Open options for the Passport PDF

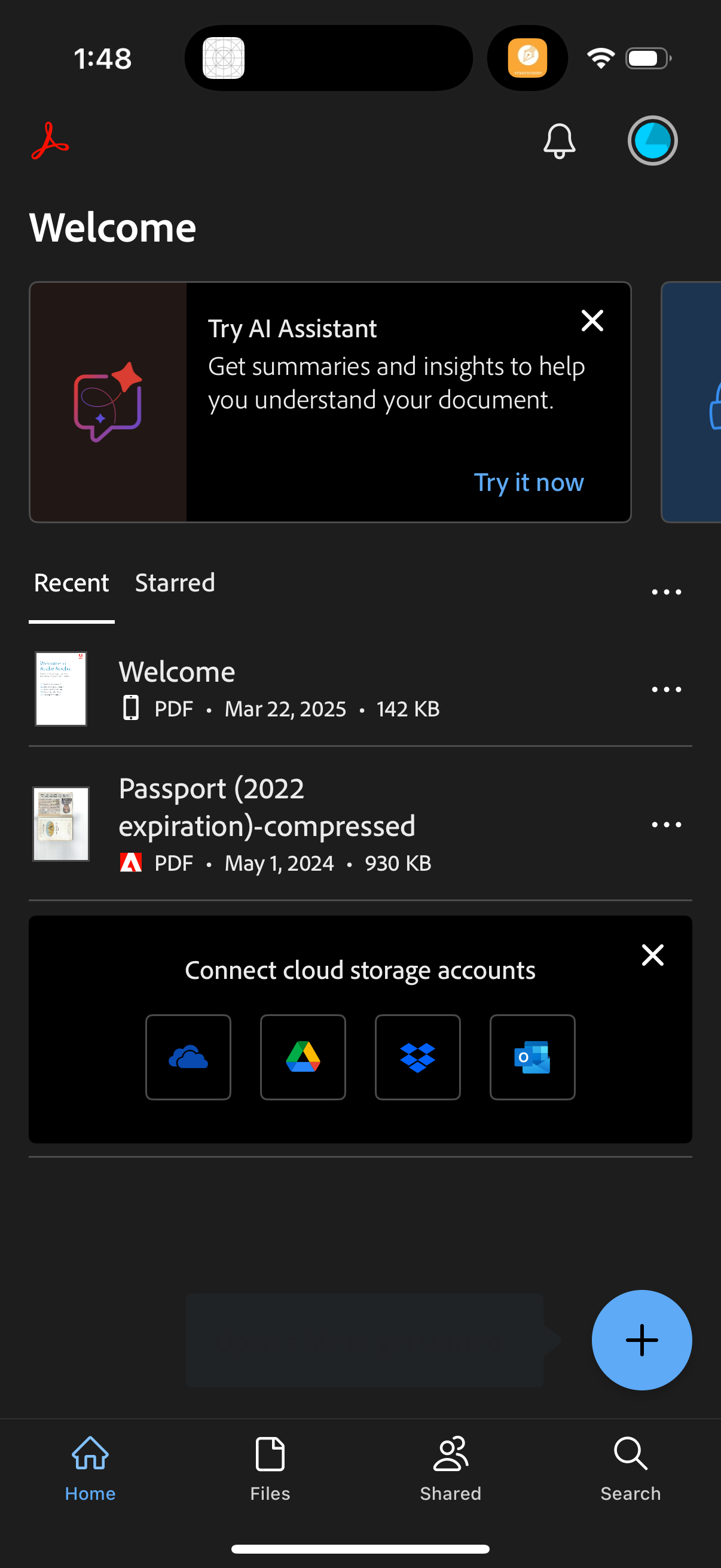point(665,825)
